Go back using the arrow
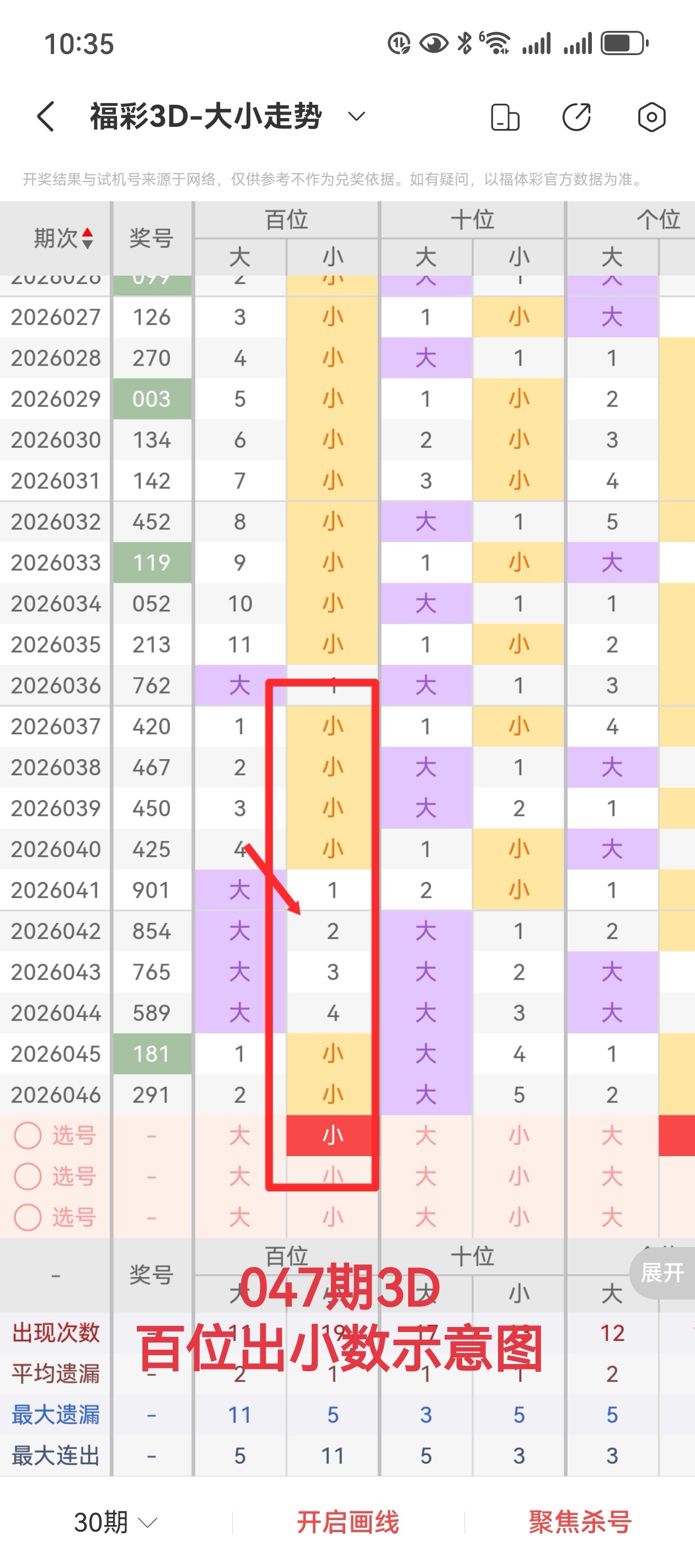This screenshot has height=1568, width=695. (x=46, y=116)
